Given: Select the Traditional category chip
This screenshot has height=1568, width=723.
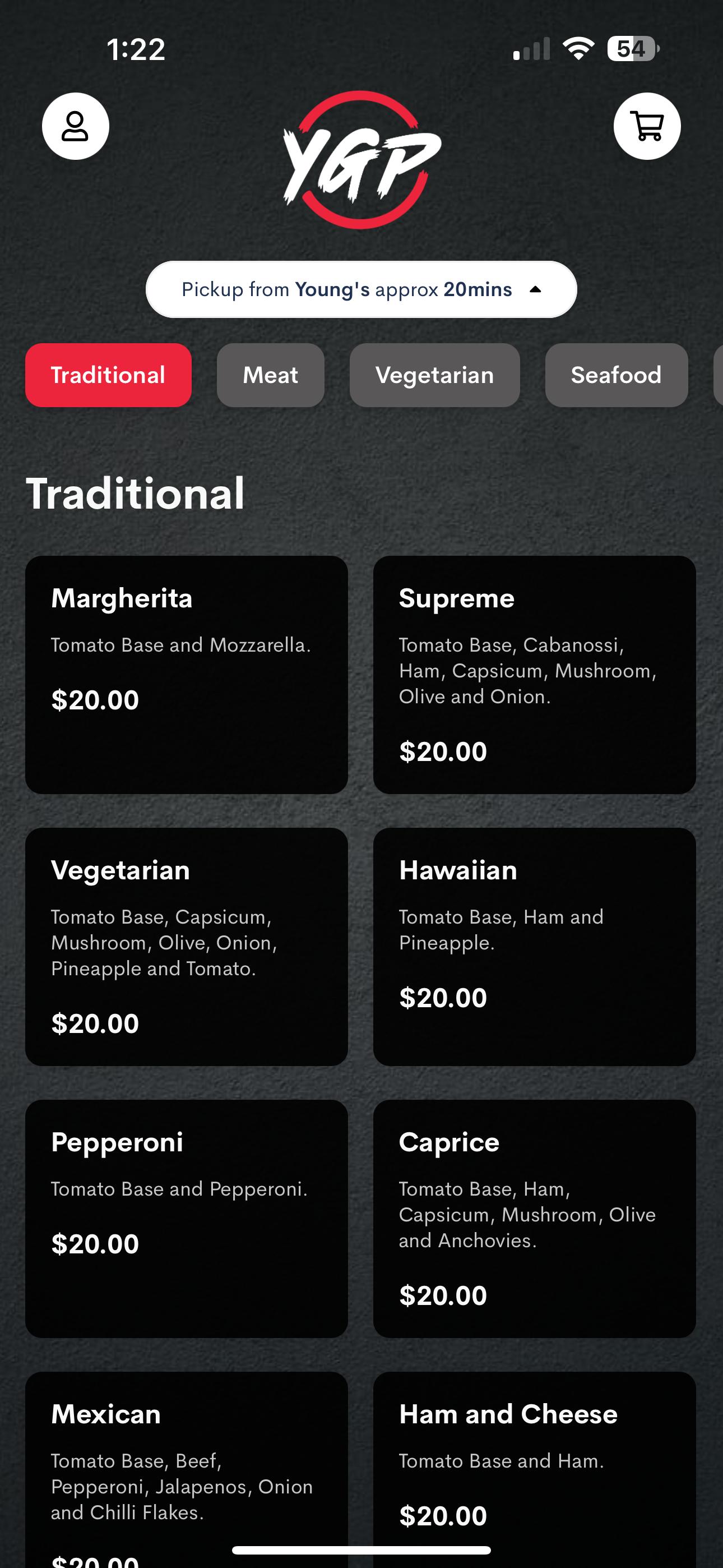Looking at the screenshot, I should point(108,375).
